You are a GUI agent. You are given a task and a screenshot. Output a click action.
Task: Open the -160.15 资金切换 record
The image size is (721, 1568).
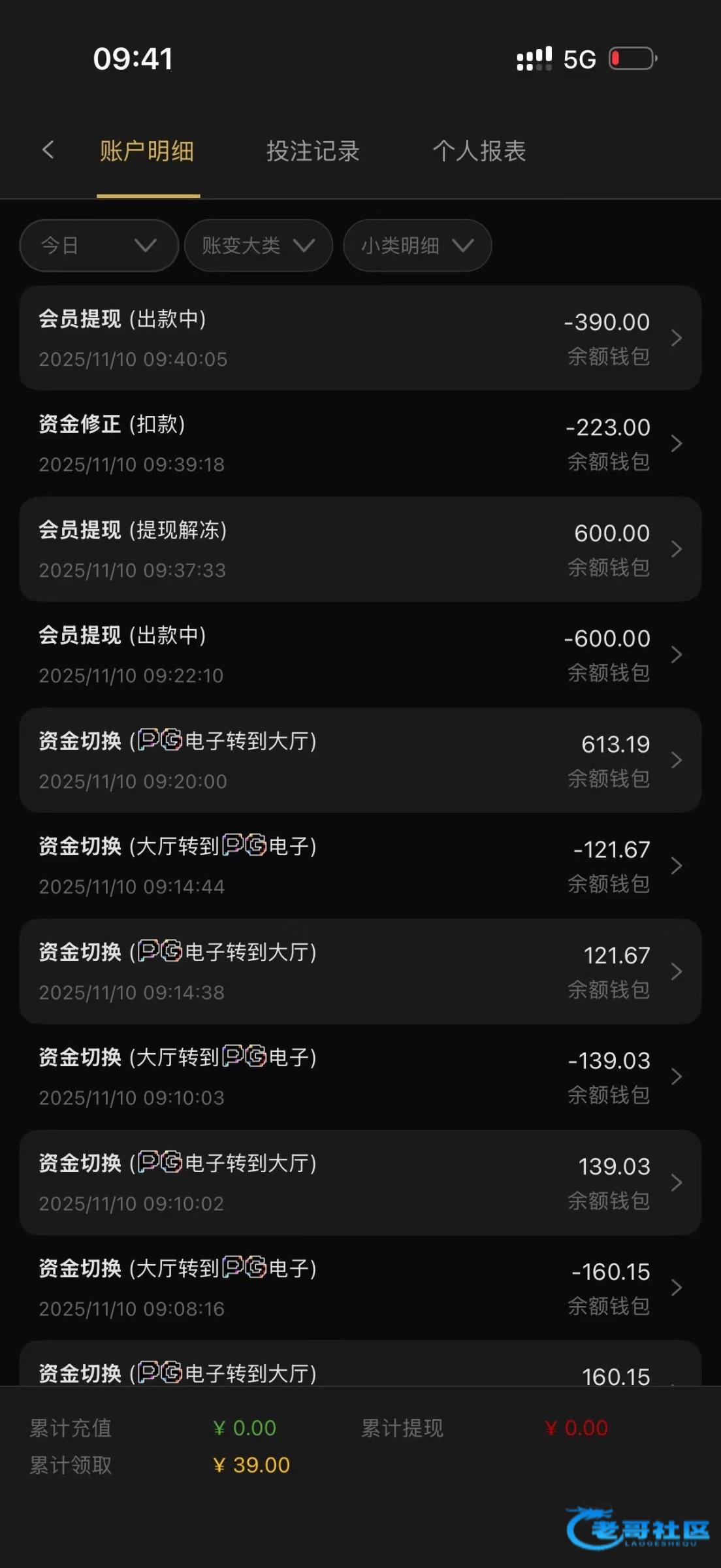point(360,1288)
